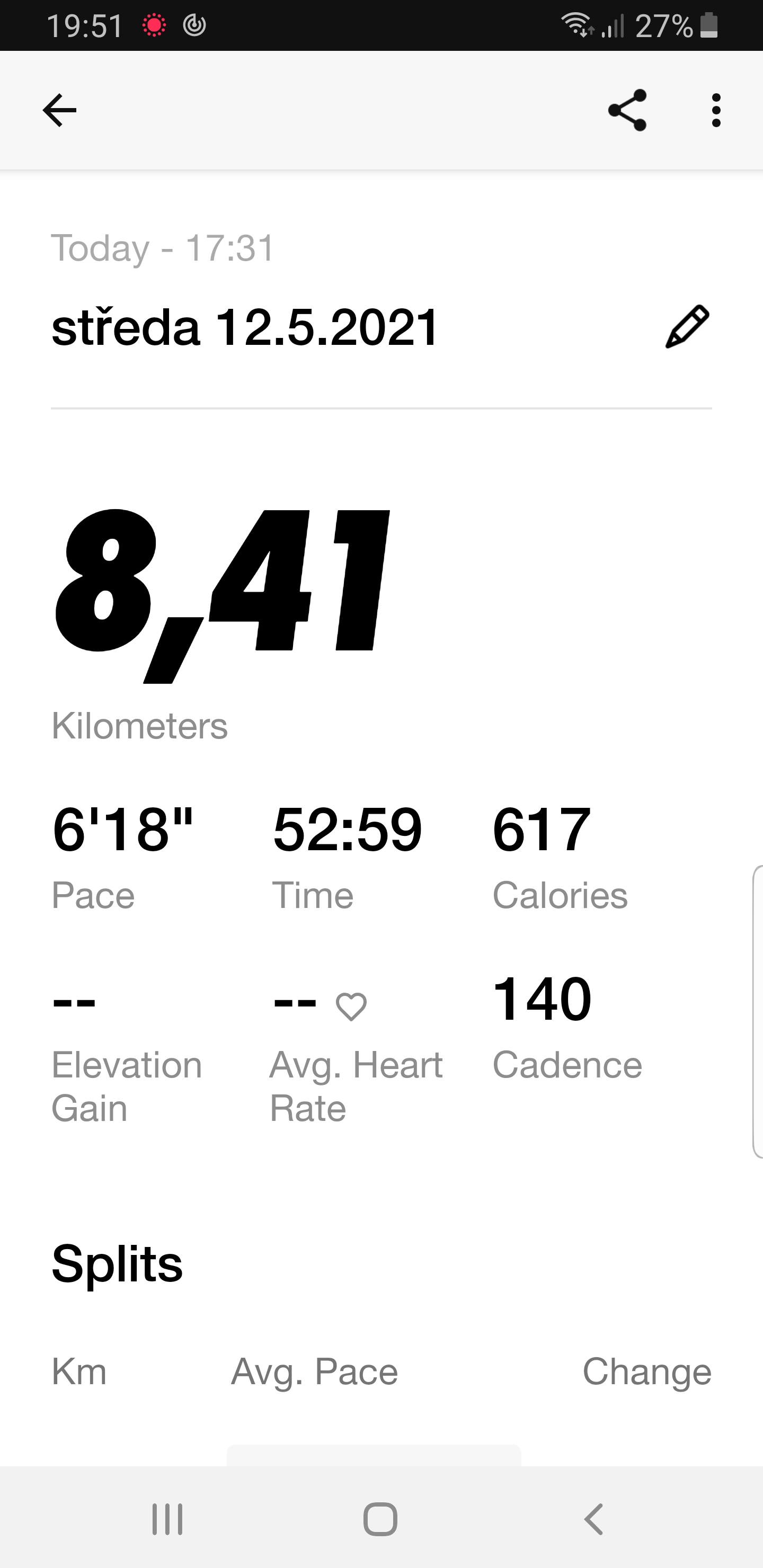Go back using the top arrow
The height and width of the screenshot is (1568, 763).
59,110
